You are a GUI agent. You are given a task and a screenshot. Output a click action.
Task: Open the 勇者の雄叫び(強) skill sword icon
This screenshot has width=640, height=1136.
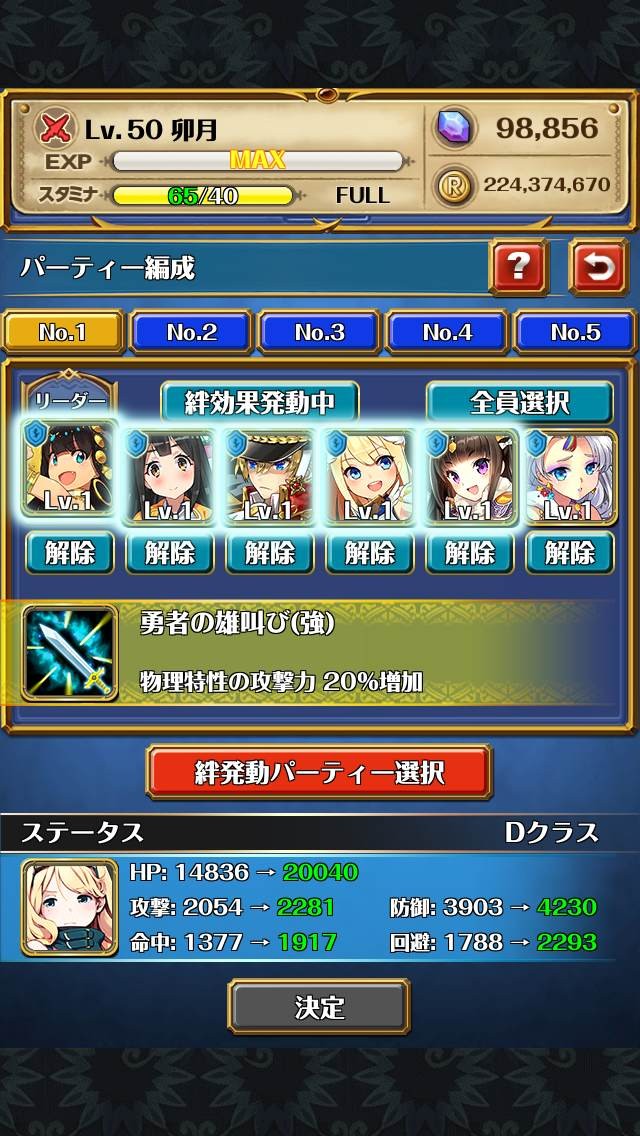69,653
